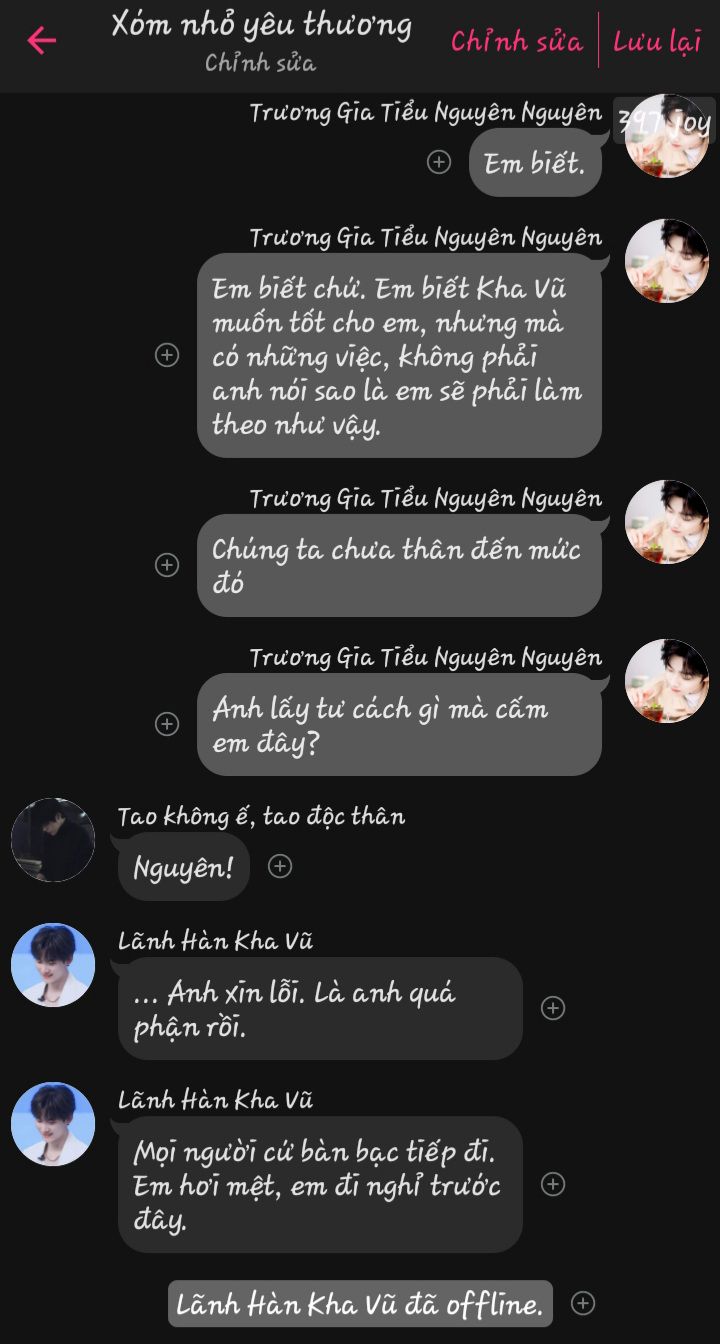The height and width of the screenshot is (1344, 720).
Task: Tap plus icon beside "Anh lấy tư cách gì" message
Action: pyautogui.click(x=167, y=723)
